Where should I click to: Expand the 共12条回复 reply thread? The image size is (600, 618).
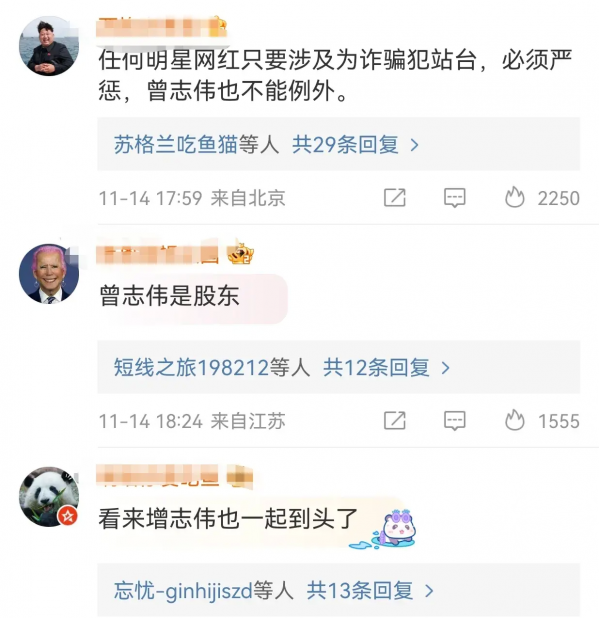pos(386,368)
